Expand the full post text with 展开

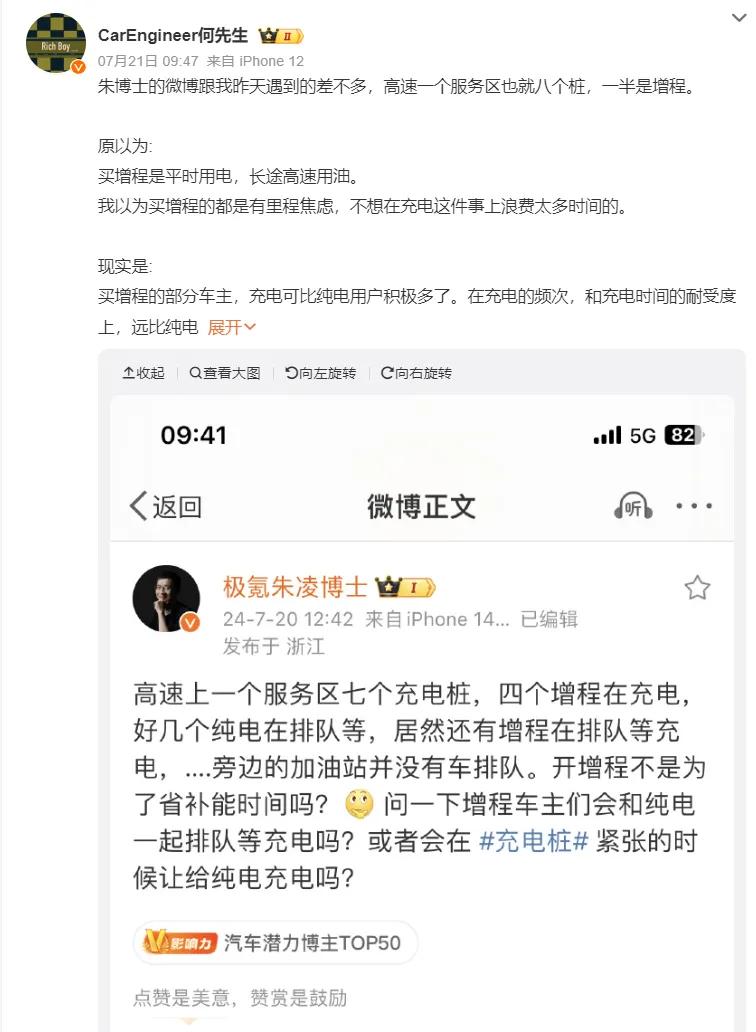pyautogui.click(x=231, y=327)
